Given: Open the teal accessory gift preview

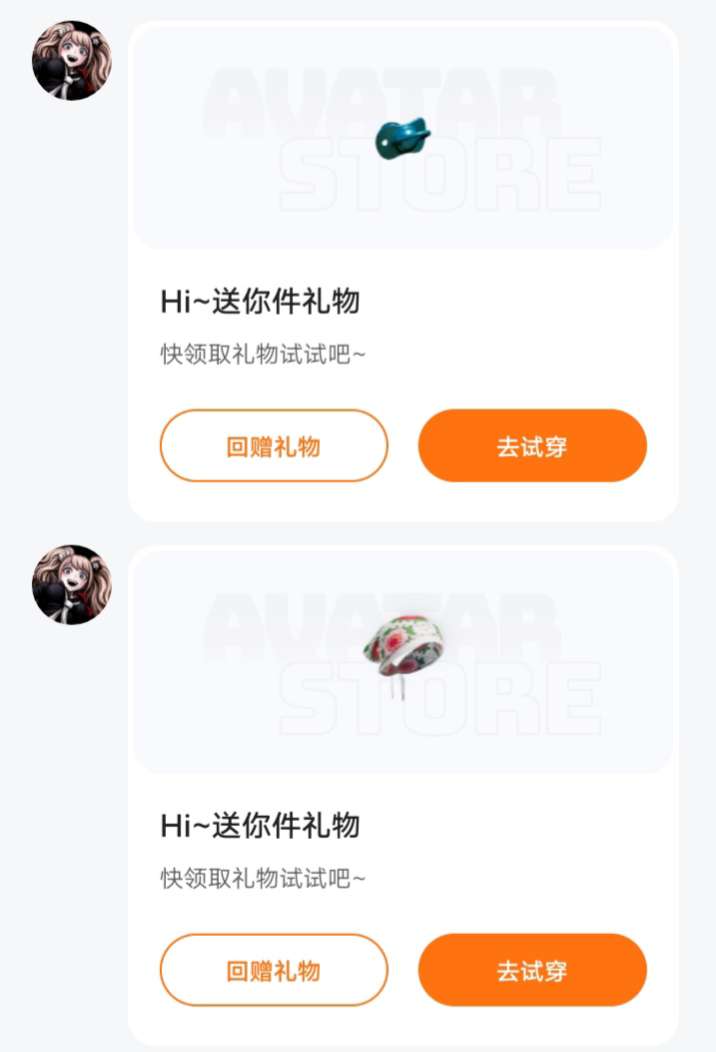Looking at the screenshot, I should [402, 139].
